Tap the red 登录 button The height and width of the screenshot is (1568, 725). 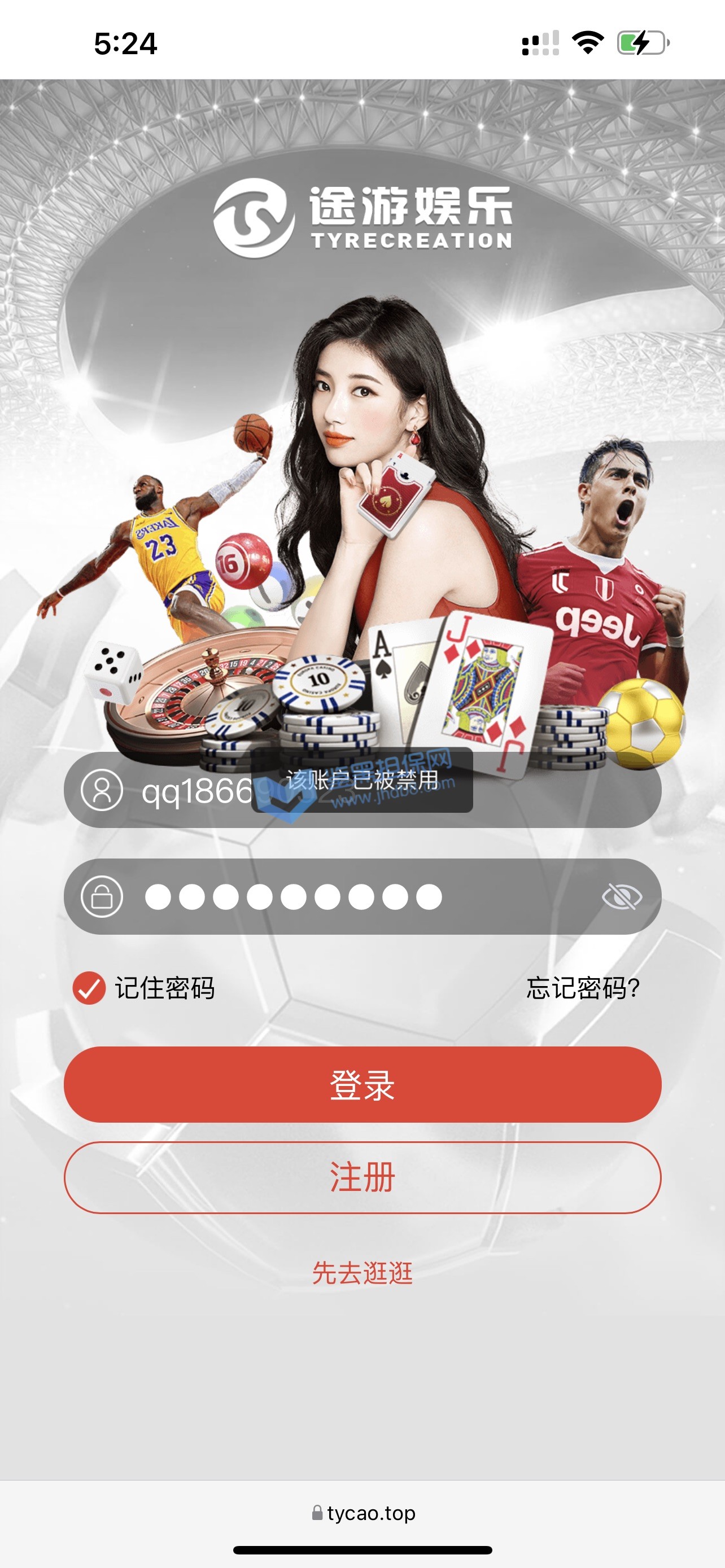362,1085
